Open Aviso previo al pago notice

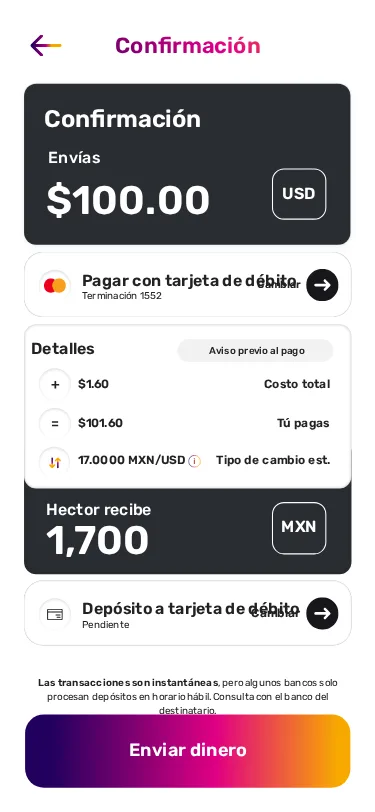point(255,351)
